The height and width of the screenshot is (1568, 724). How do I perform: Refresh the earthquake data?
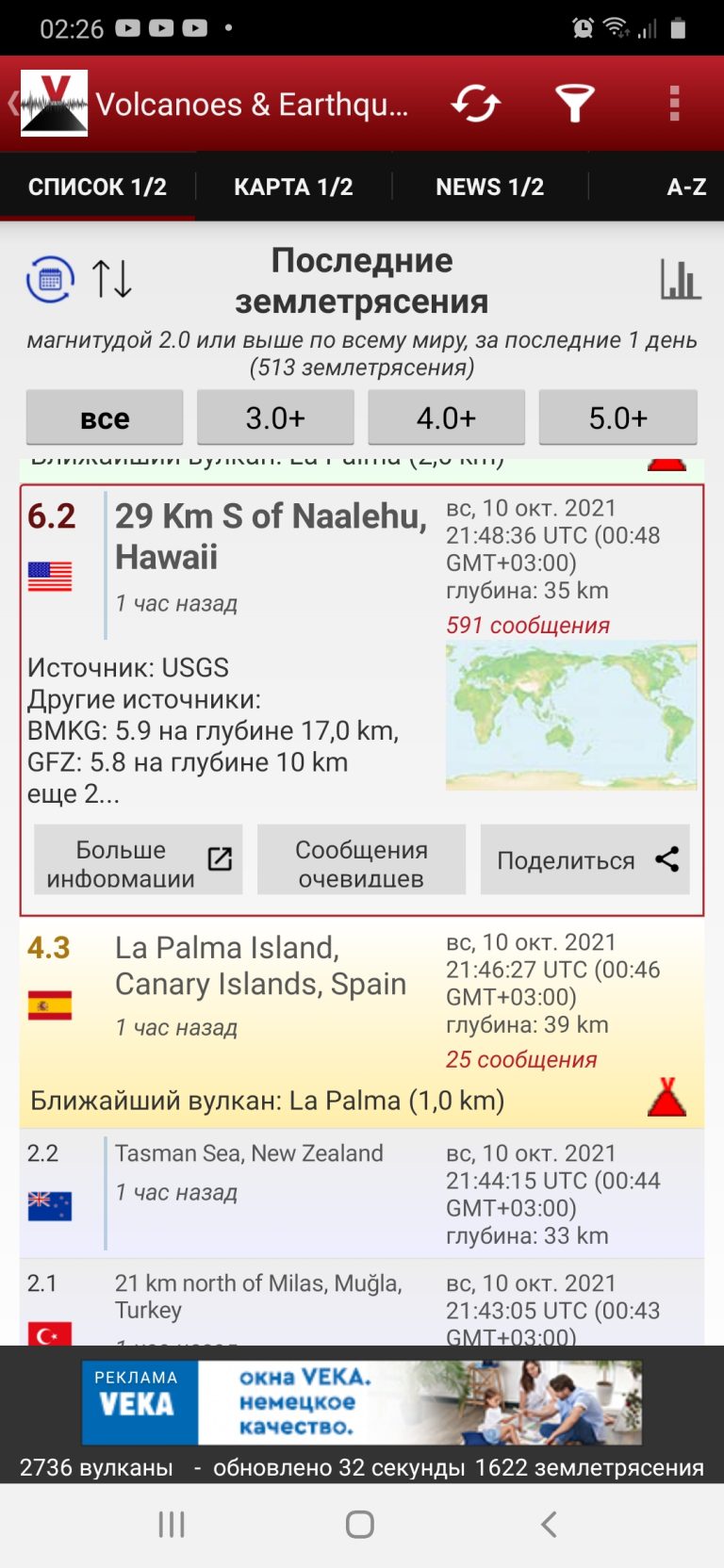click(x=475, y=103)
